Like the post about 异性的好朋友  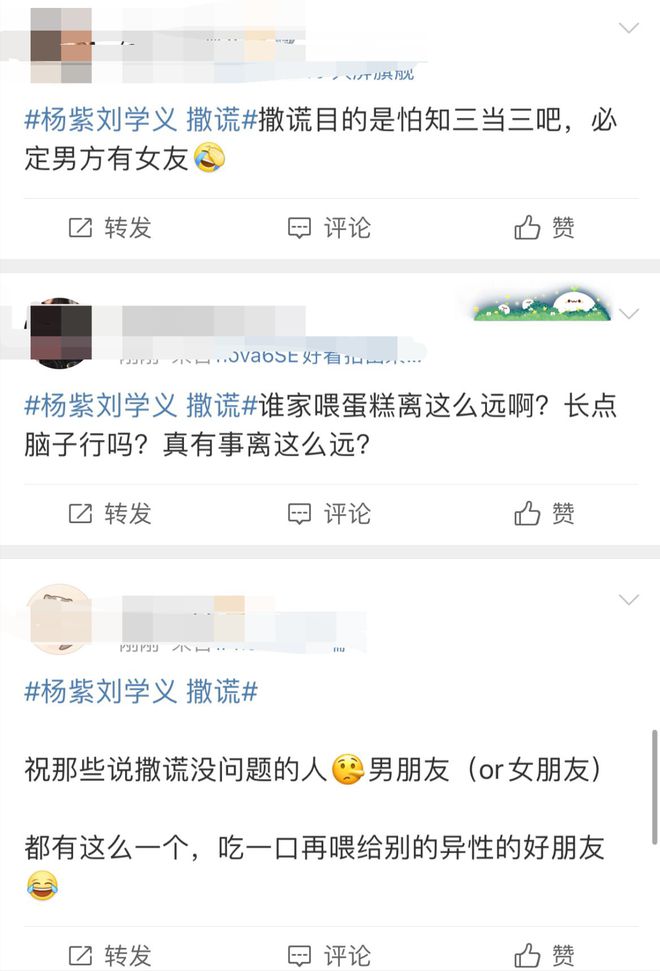[x=545, y=955]
